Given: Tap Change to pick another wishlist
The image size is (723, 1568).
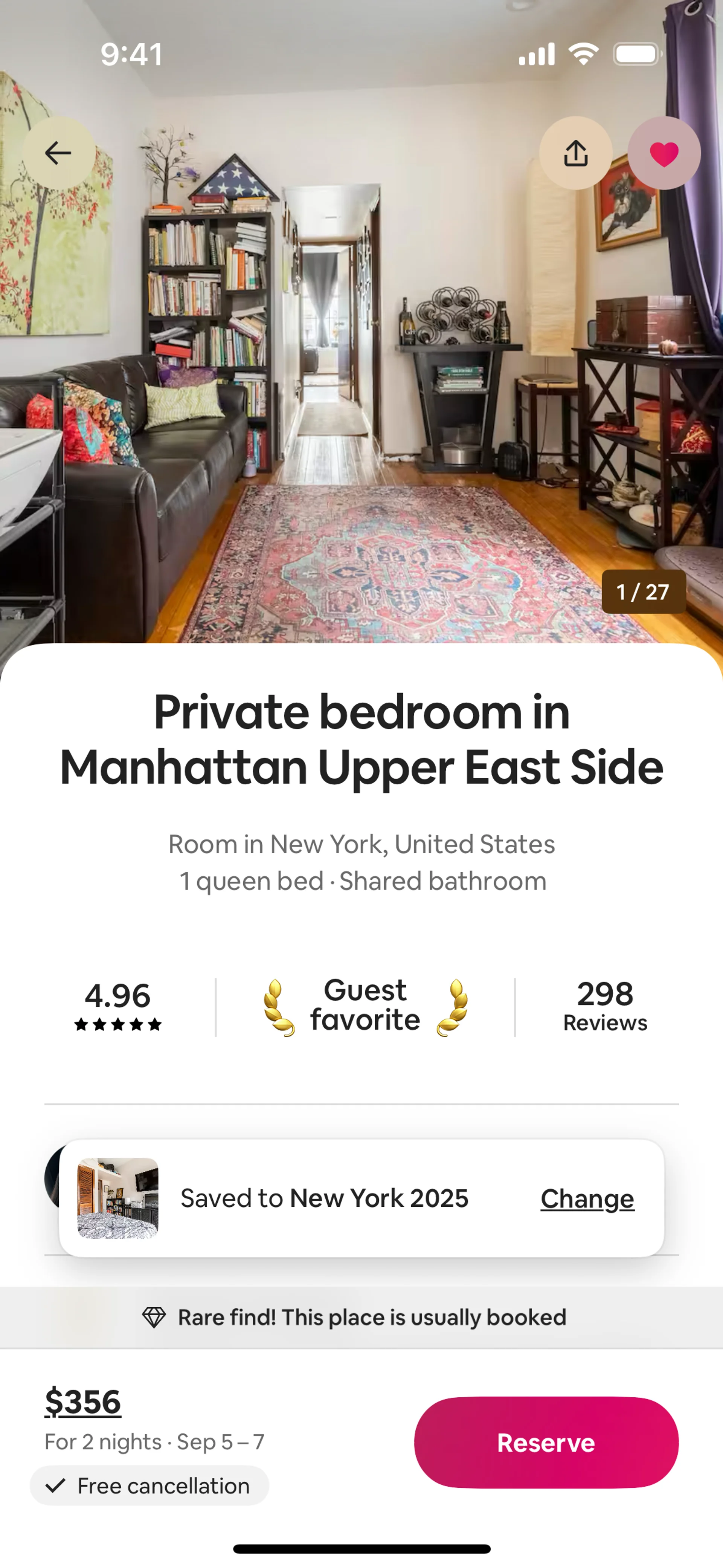Looking at the screenshot, I should 587,1198.
